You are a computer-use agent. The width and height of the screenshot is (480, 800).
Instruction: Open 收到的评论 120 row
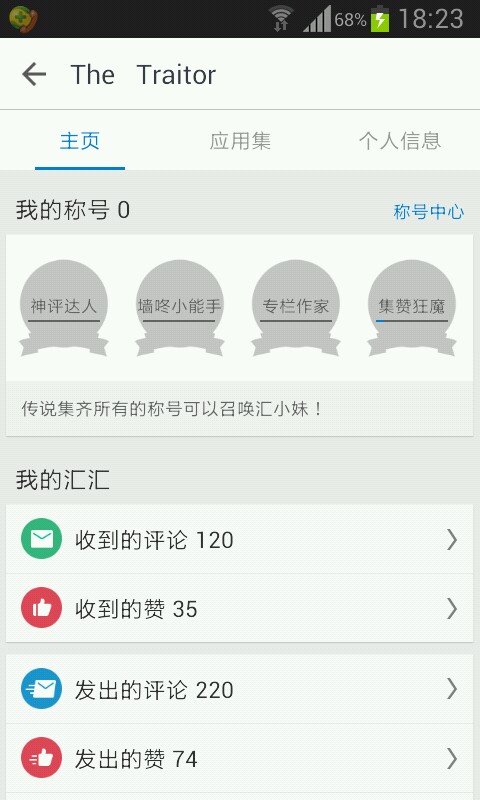pyautogui.click(x=239, y=539)
